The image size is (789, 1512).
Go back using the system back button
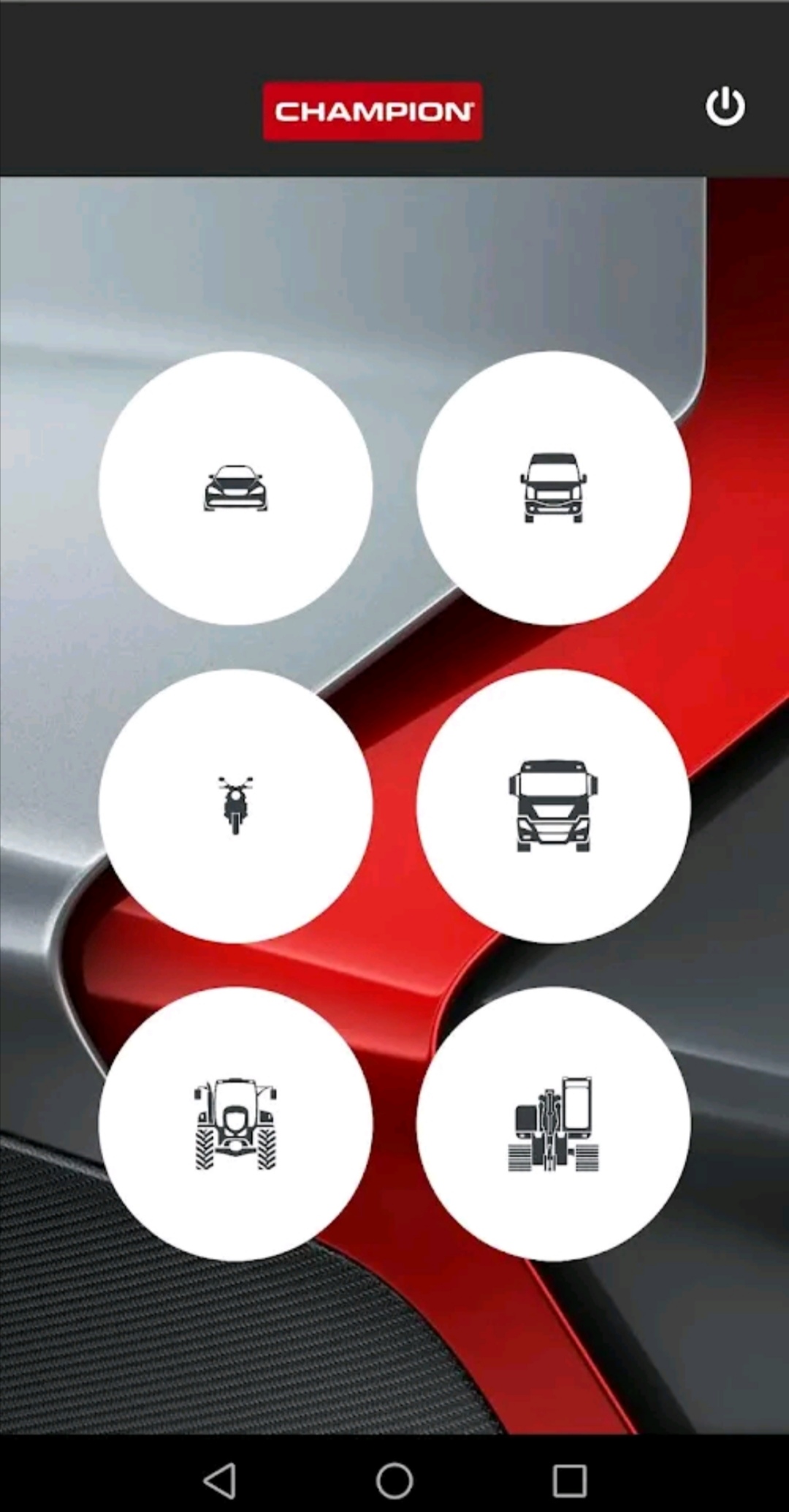click(x=219, y=1481)
